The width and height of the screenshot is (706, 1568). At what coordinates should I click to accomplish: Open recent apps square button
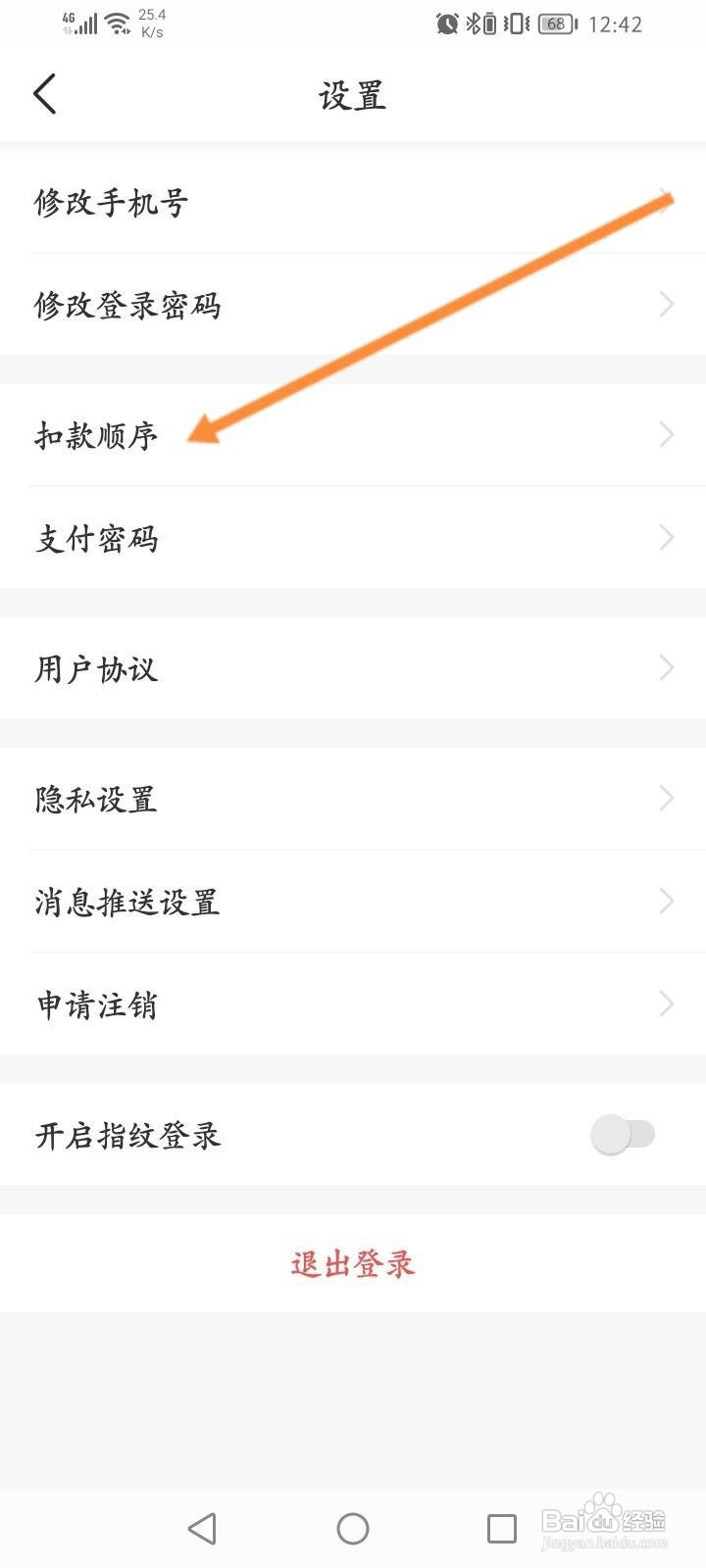tap(502, 1528)
